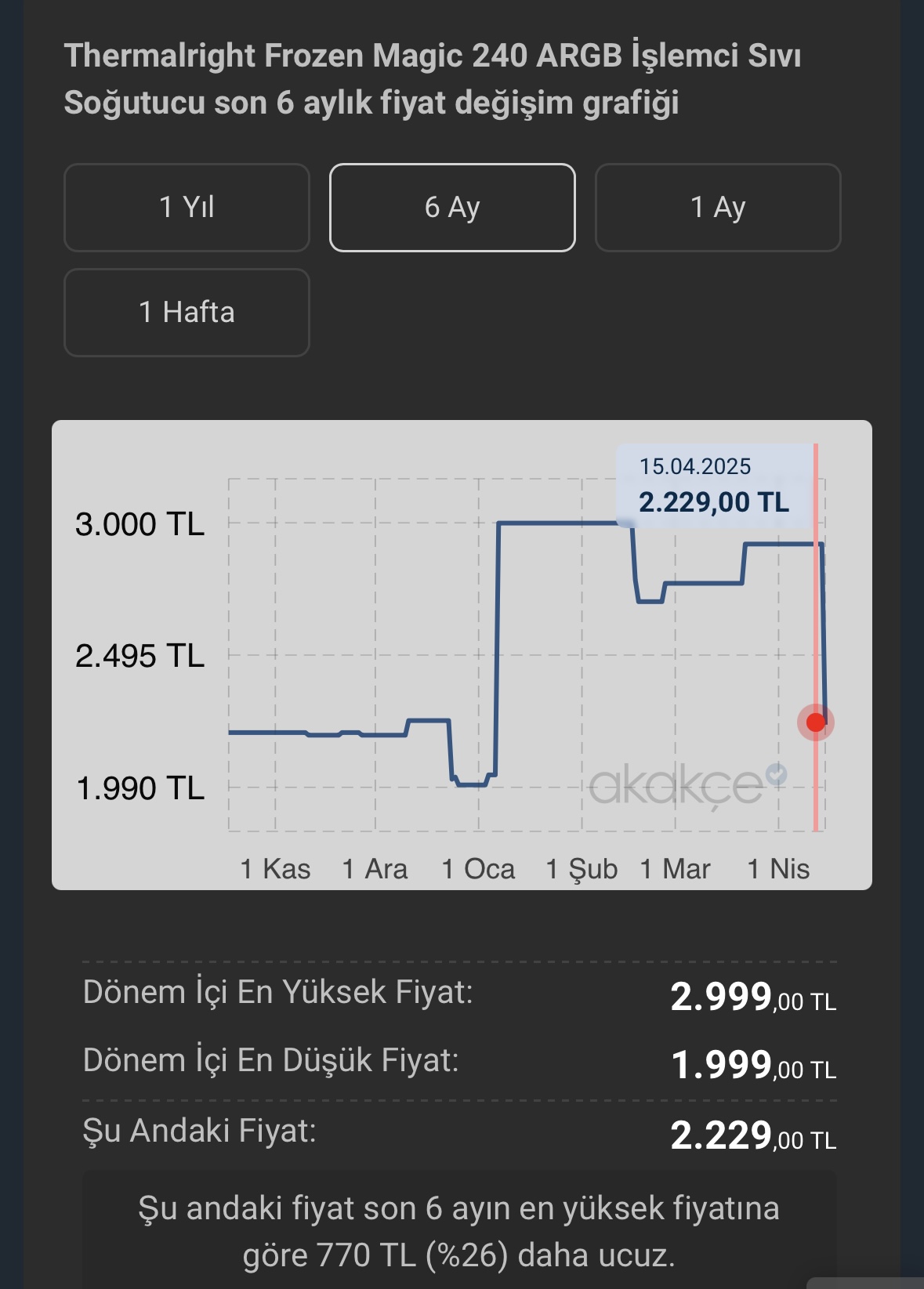Show the 1 Ay price history
The height and width of the screenshot is (1289, 924).
pyautogui.click(x=718, y=208)
